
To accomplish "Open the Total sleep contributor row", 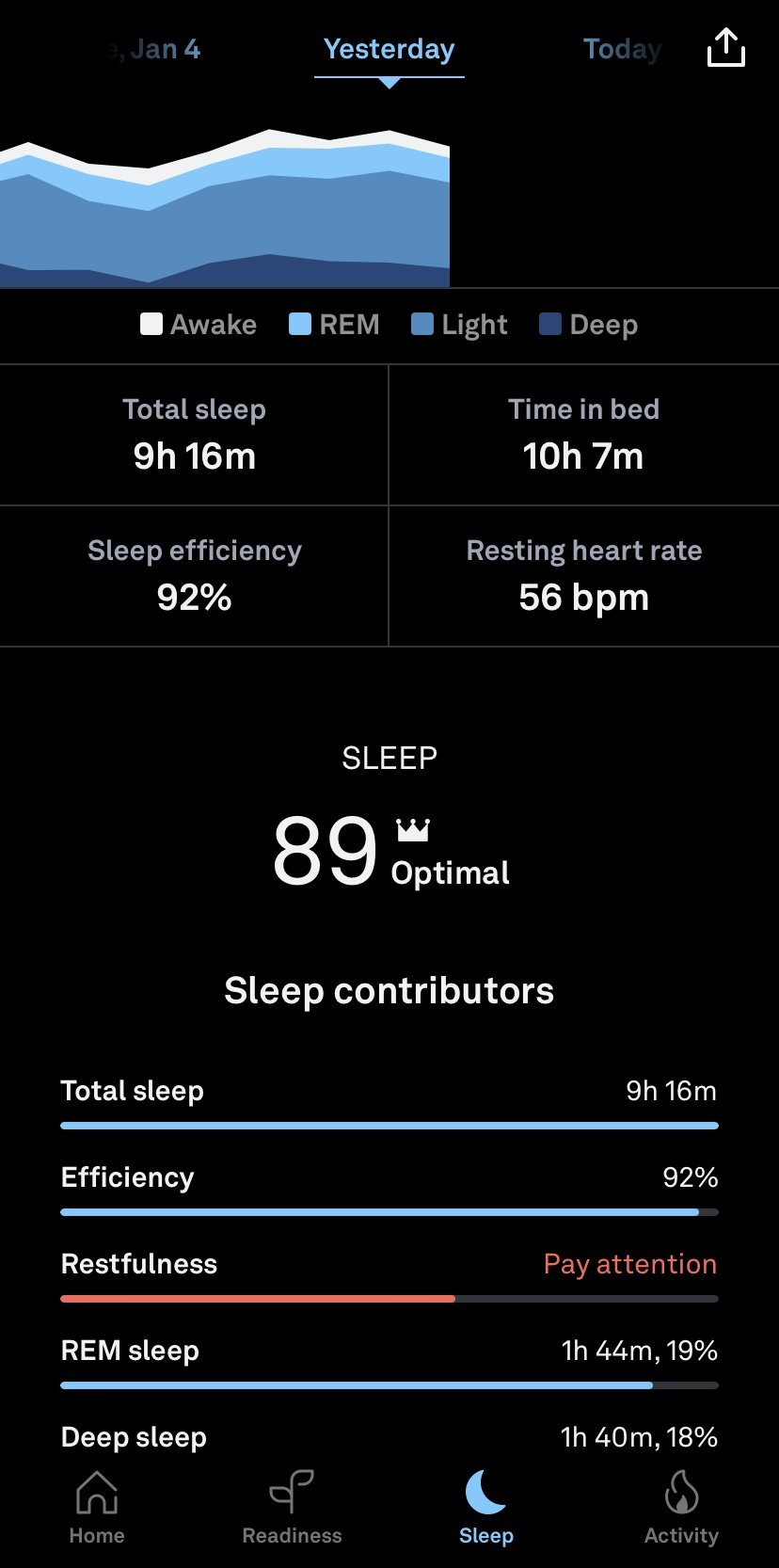I will tap(389, 1101).
